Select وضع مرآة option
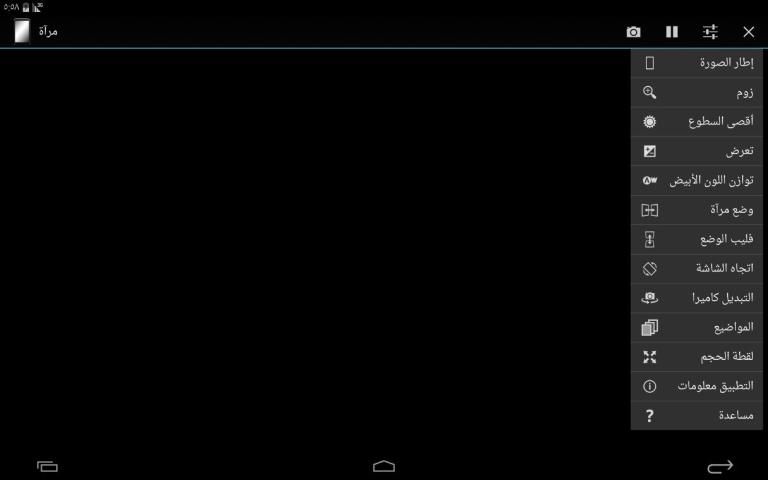 (697, 210)
